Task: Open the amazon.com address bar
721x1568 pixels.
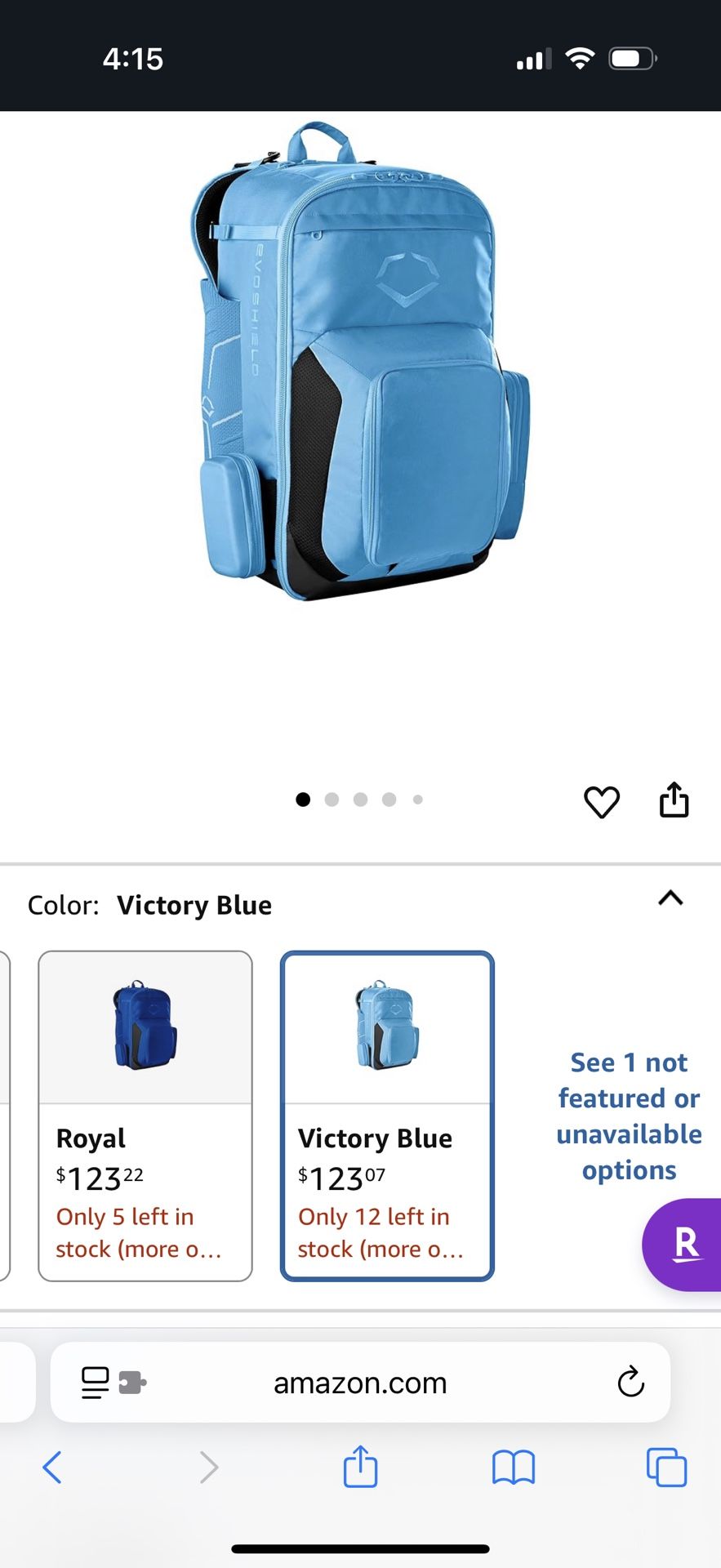Action: tap(360, 1383)
